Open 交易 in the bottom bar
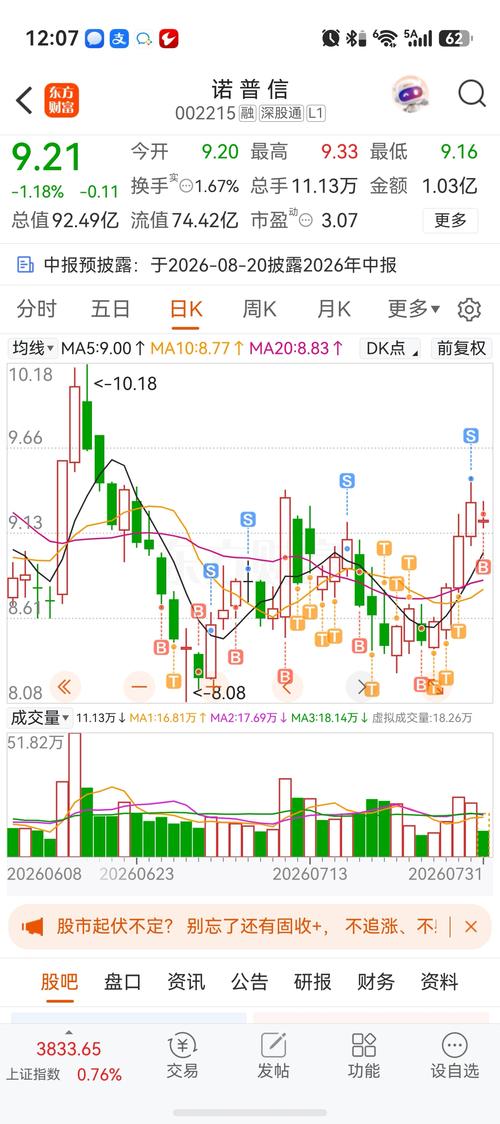 pos(182,1056)
